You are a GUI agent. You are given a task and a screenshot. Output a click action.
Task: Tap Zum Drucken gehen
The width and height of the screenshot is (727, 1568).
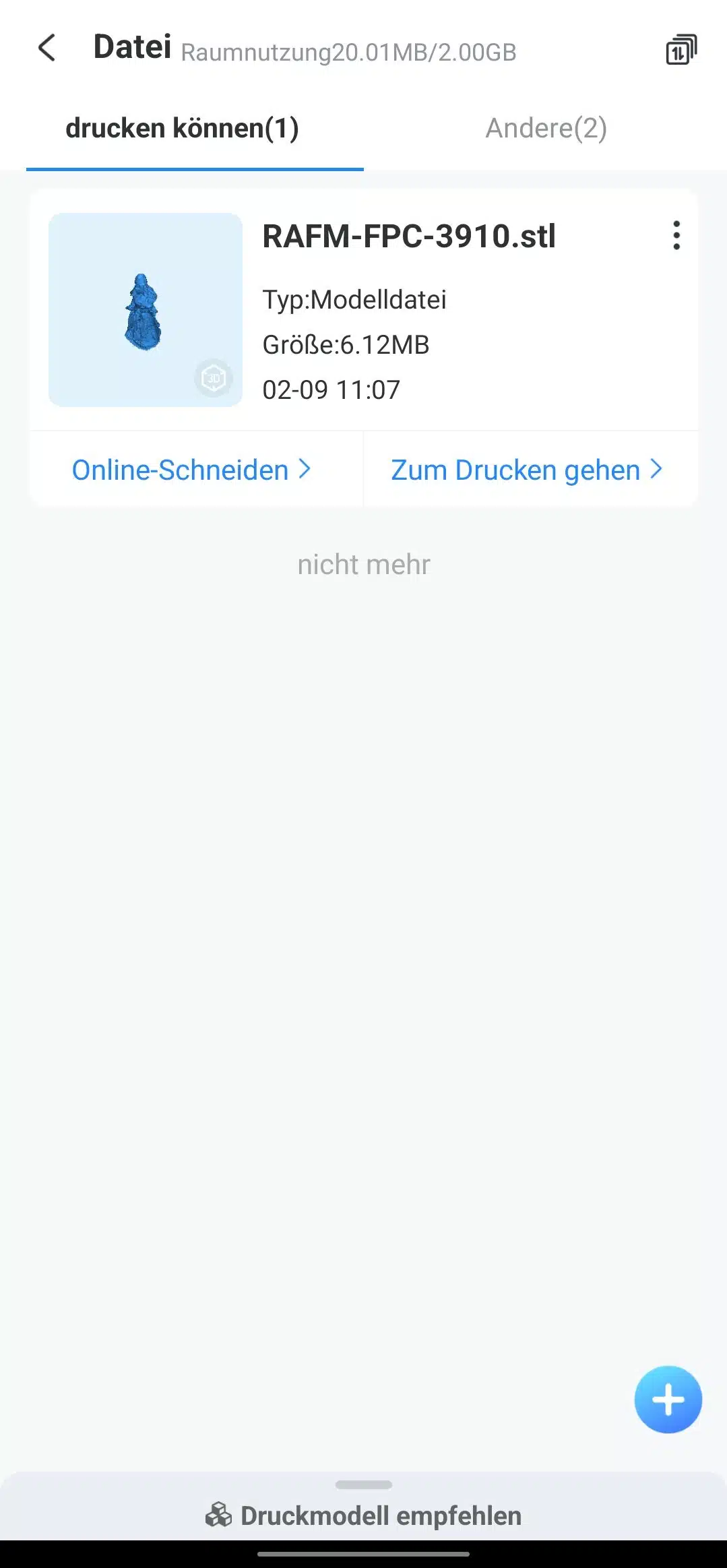pos(527,470)
